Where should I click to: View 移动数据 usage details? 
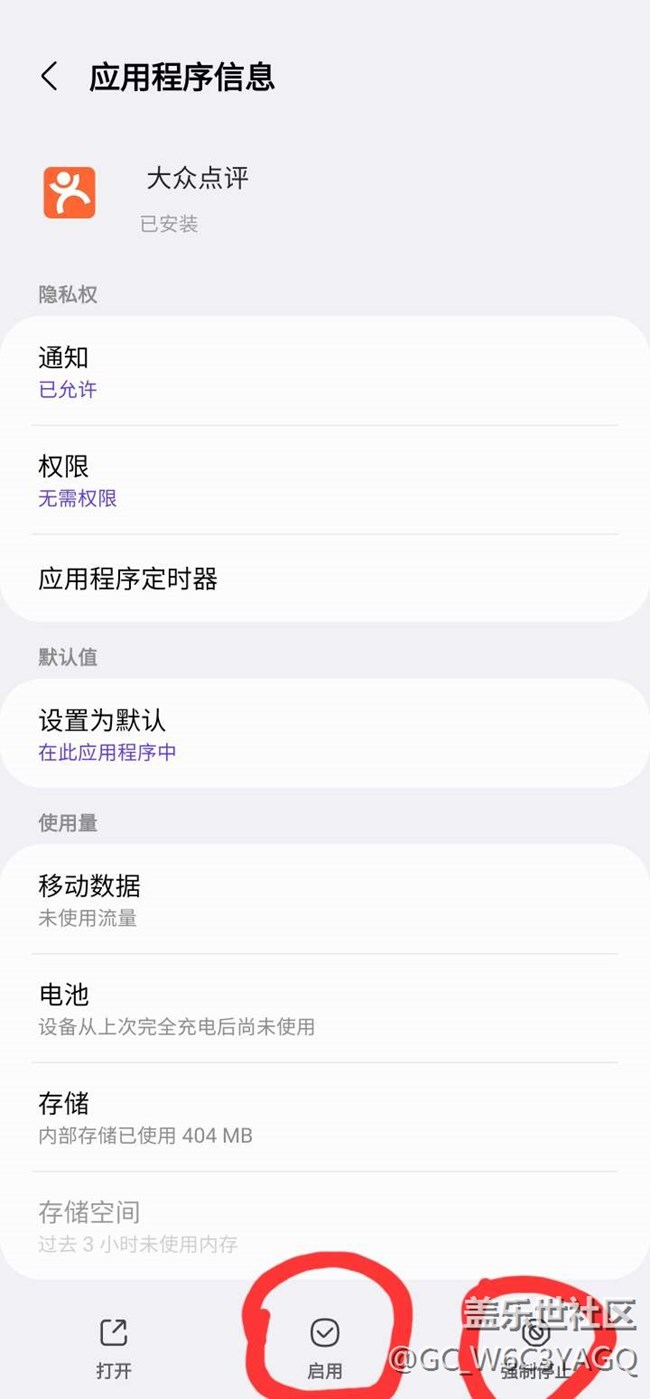(x=324, y=899)
